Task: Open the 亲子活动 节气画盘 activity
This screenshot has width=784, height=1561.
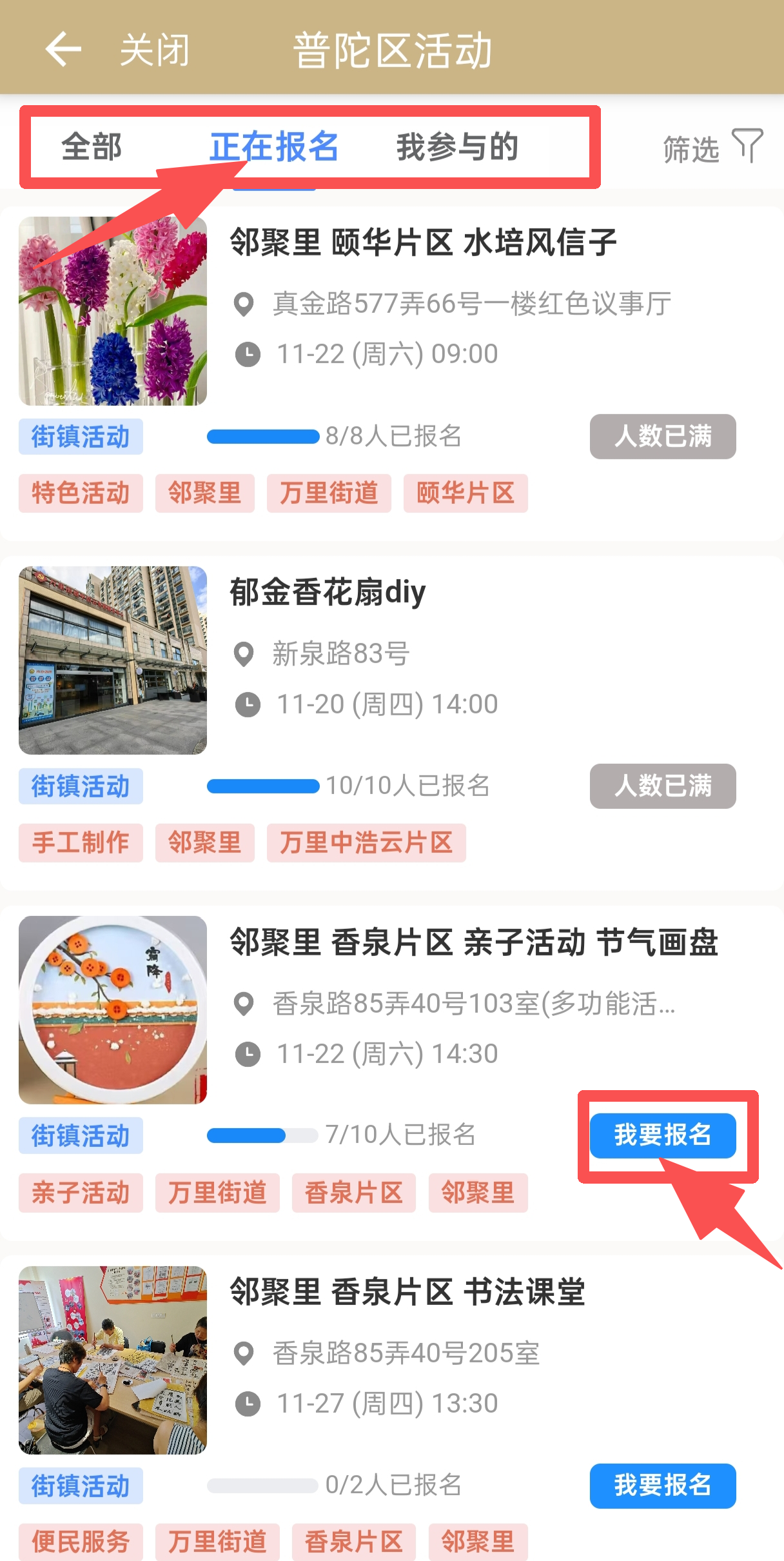Action: (473, 942)
